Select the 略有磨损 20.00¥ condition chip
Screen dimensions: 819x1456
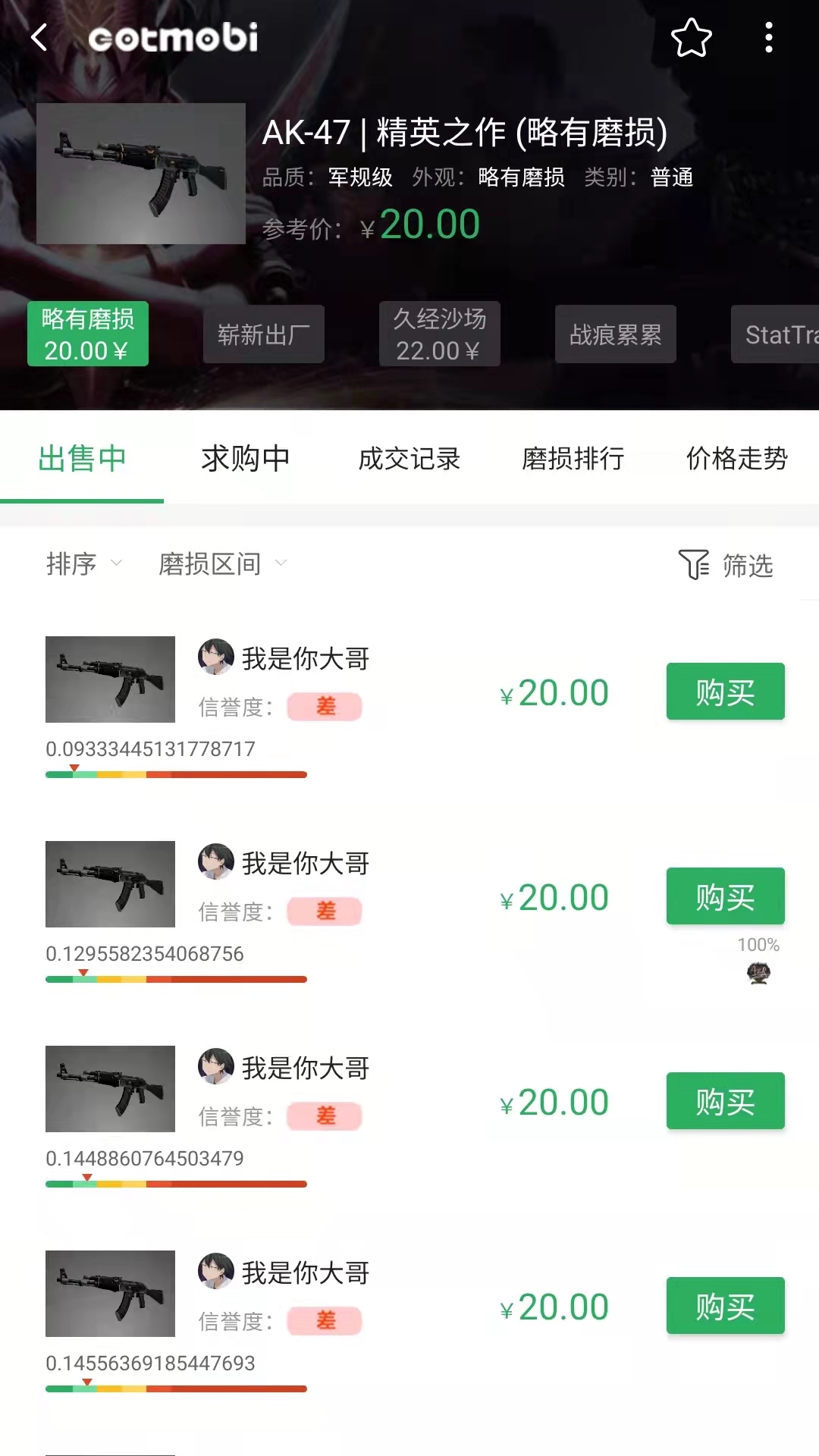87,334
